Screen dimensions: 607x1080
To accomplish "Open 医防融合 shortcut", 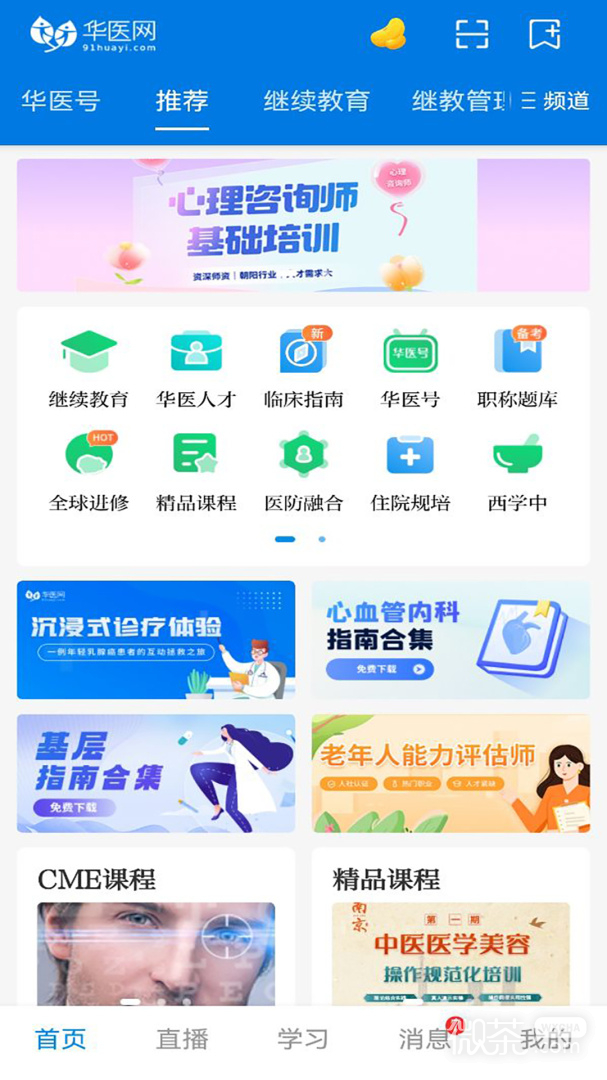I will [x=303, y=472].
